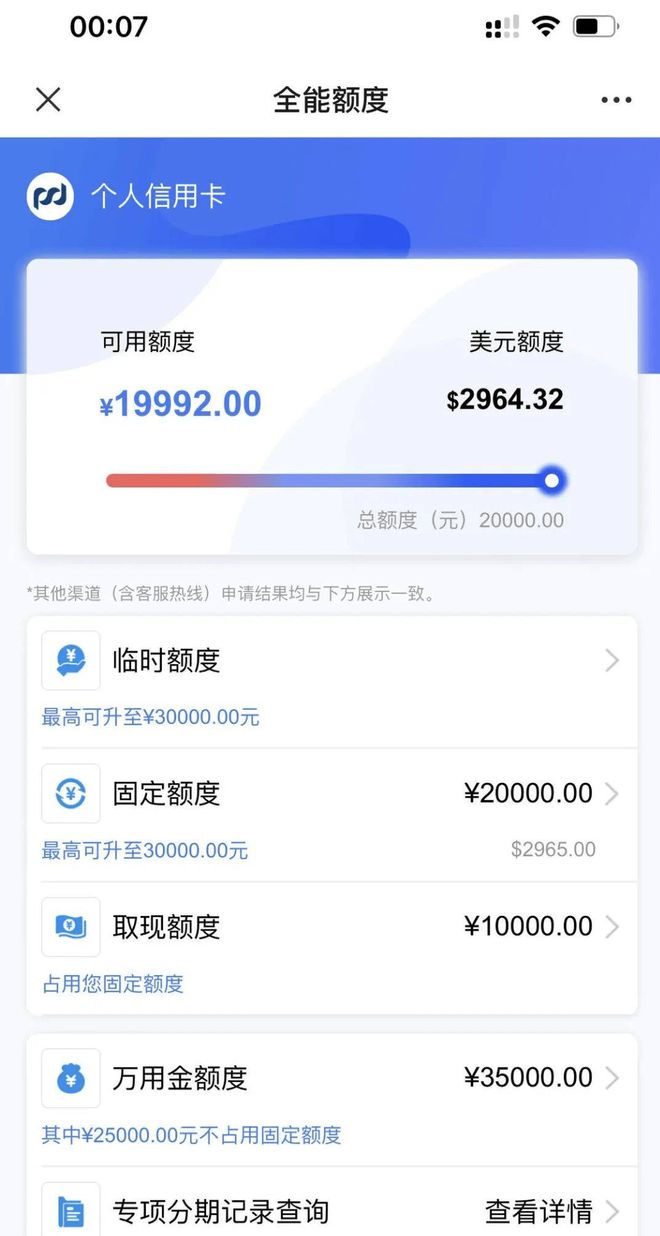
Task: Open the three-dot overflow menu
Action: pyautogui.click(x=616, y=100)
